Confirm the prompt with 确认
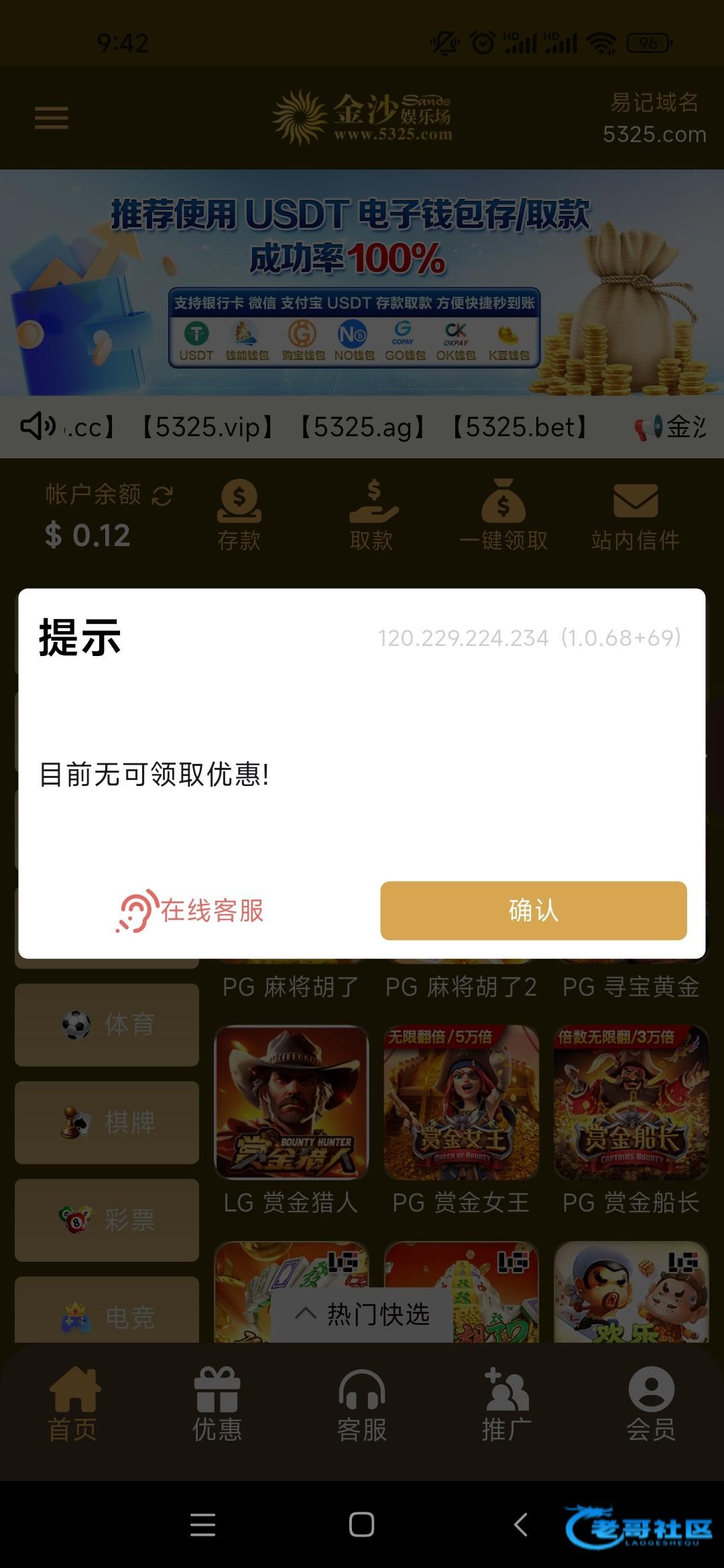 click(533, 910)
